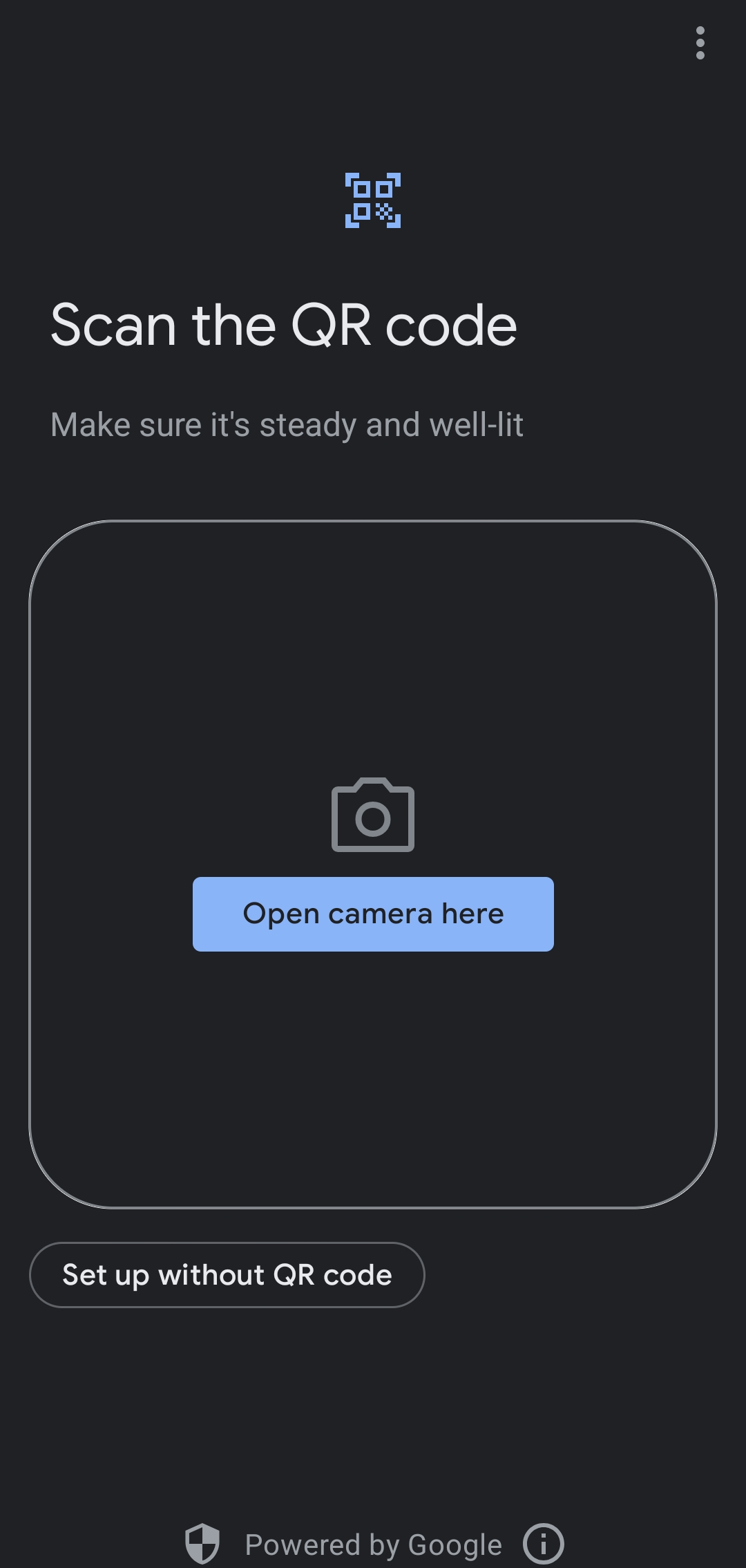Tap the Open camera here button
746x1568 pixels.
click(x=373, y=914)
